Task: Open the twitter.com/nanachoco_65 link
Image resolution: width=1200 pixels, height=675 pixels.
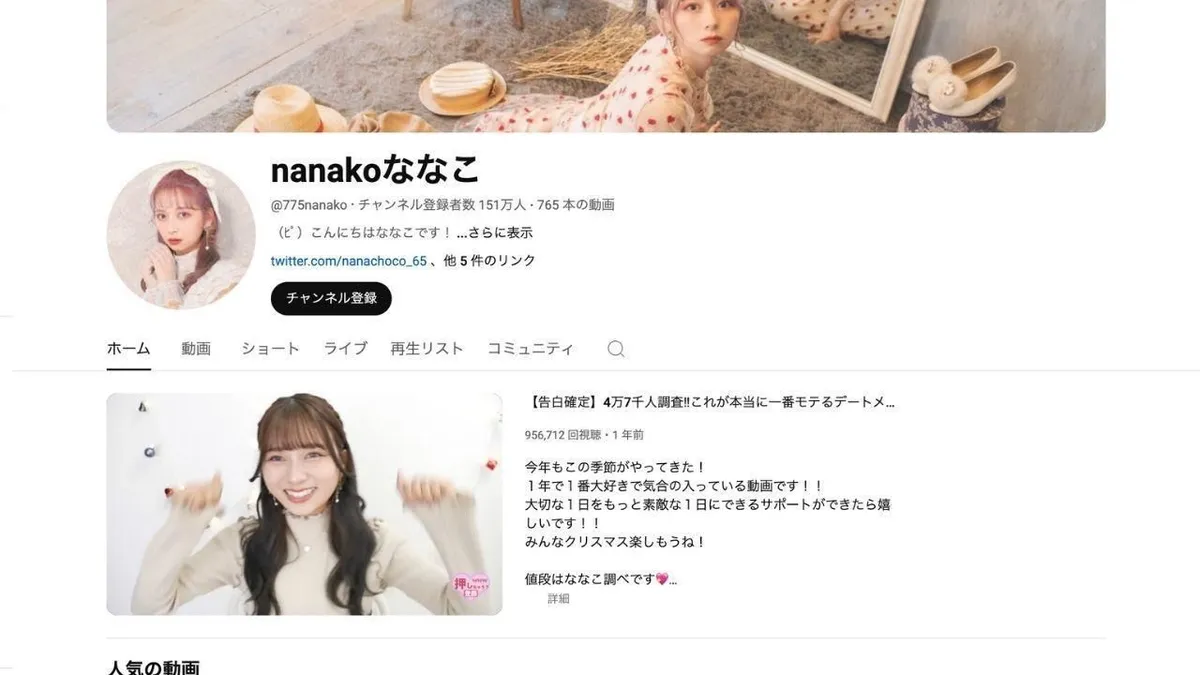Action: pos(349,261)
